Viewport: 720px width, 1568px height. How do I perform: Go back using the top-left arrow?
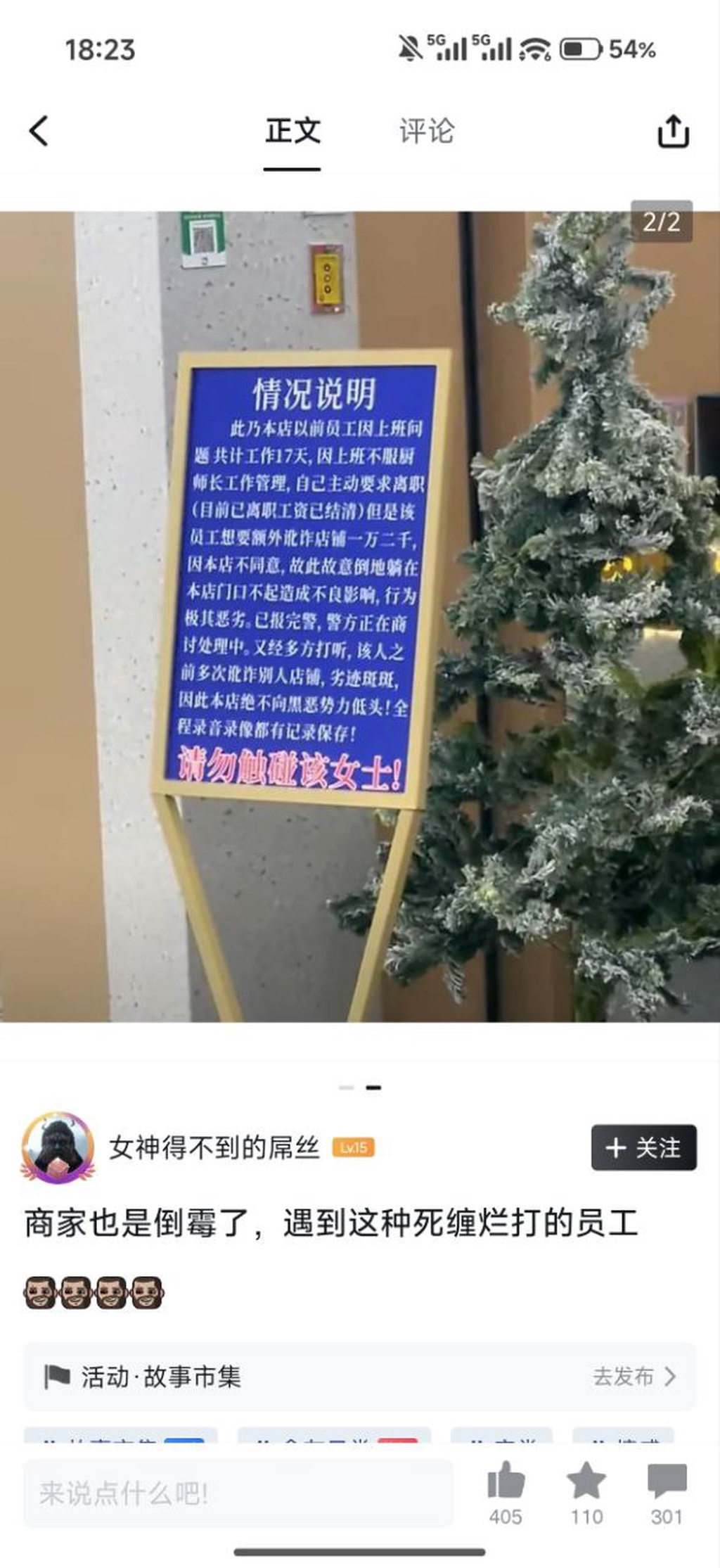[39, 132]
